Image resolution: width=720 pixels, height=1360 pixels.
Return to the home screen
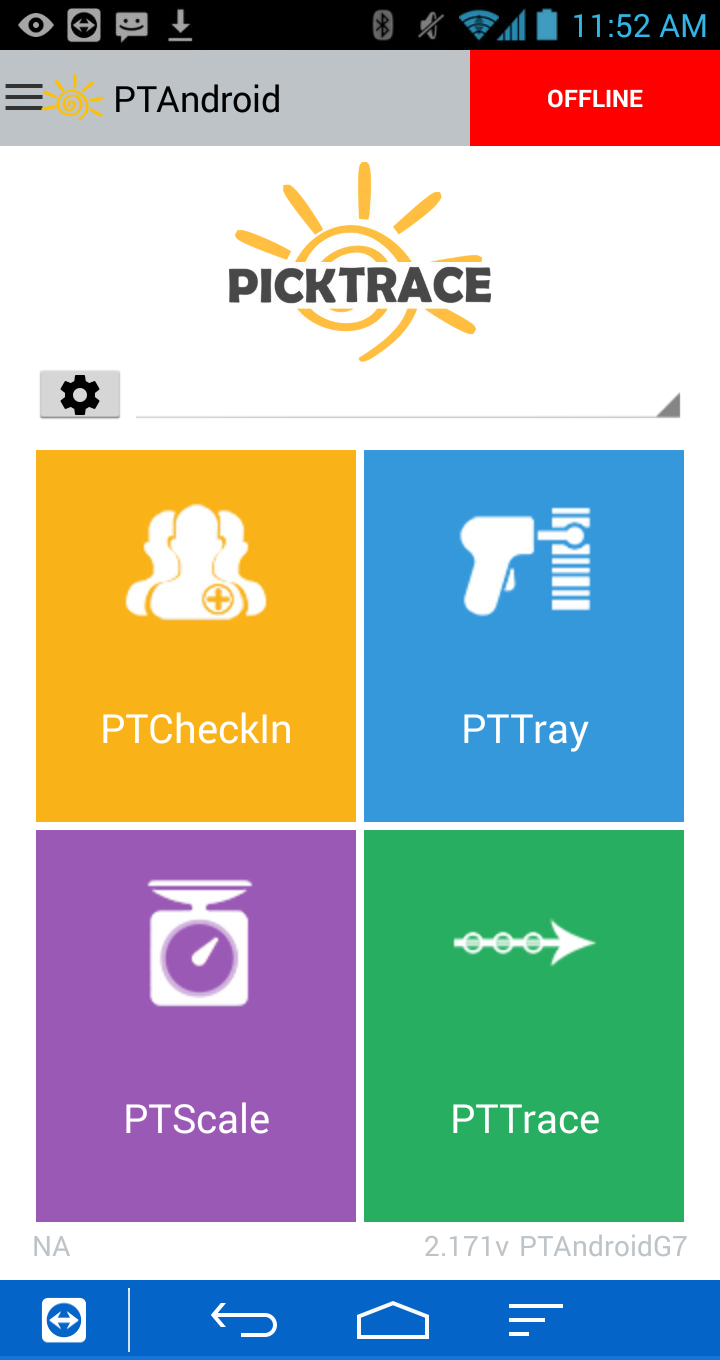[x=393, y=1320]
